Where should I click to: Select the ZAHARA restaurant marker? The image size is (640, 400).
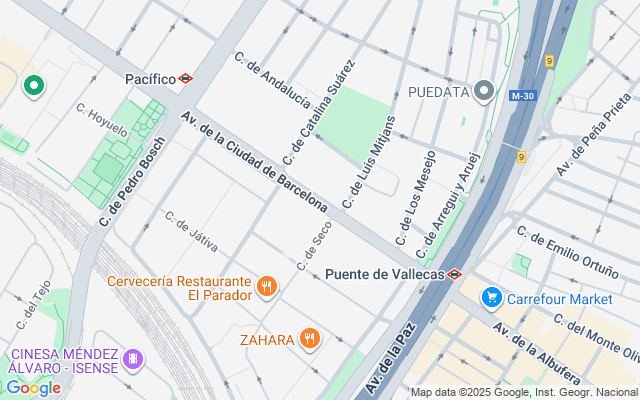[311, 339]
